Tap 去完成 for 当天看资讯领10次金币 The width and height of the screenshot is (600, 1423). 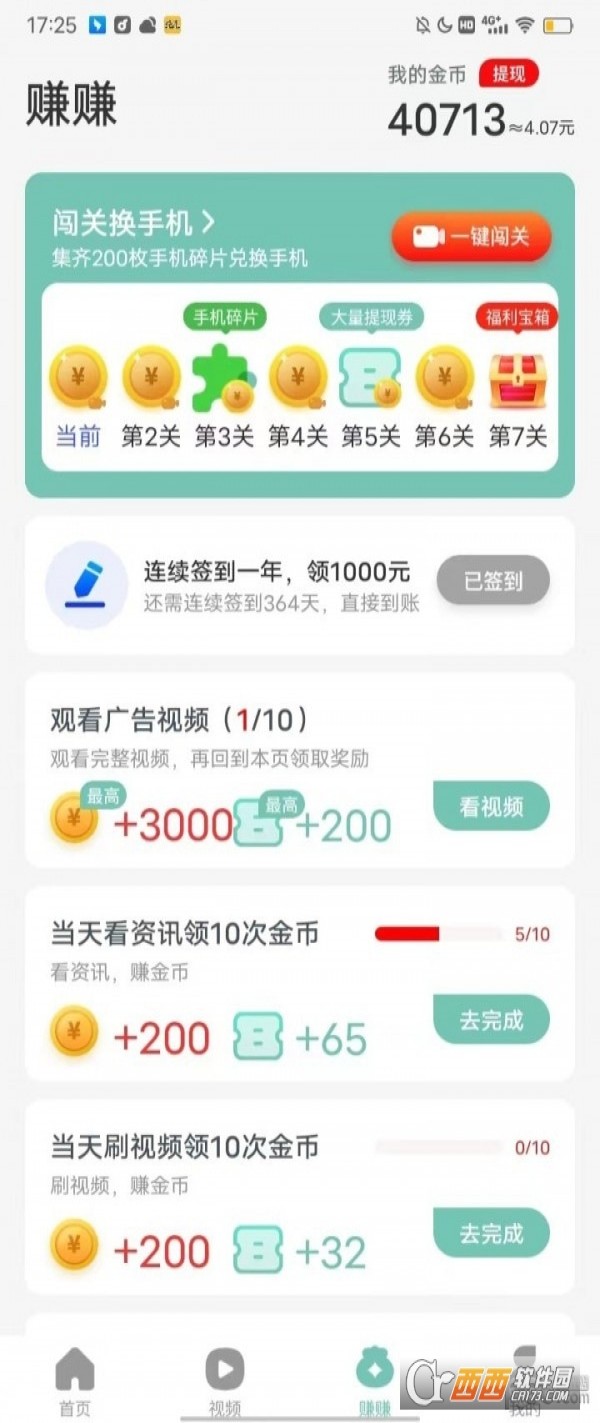pyautogui.click(x=491, y=1020)
